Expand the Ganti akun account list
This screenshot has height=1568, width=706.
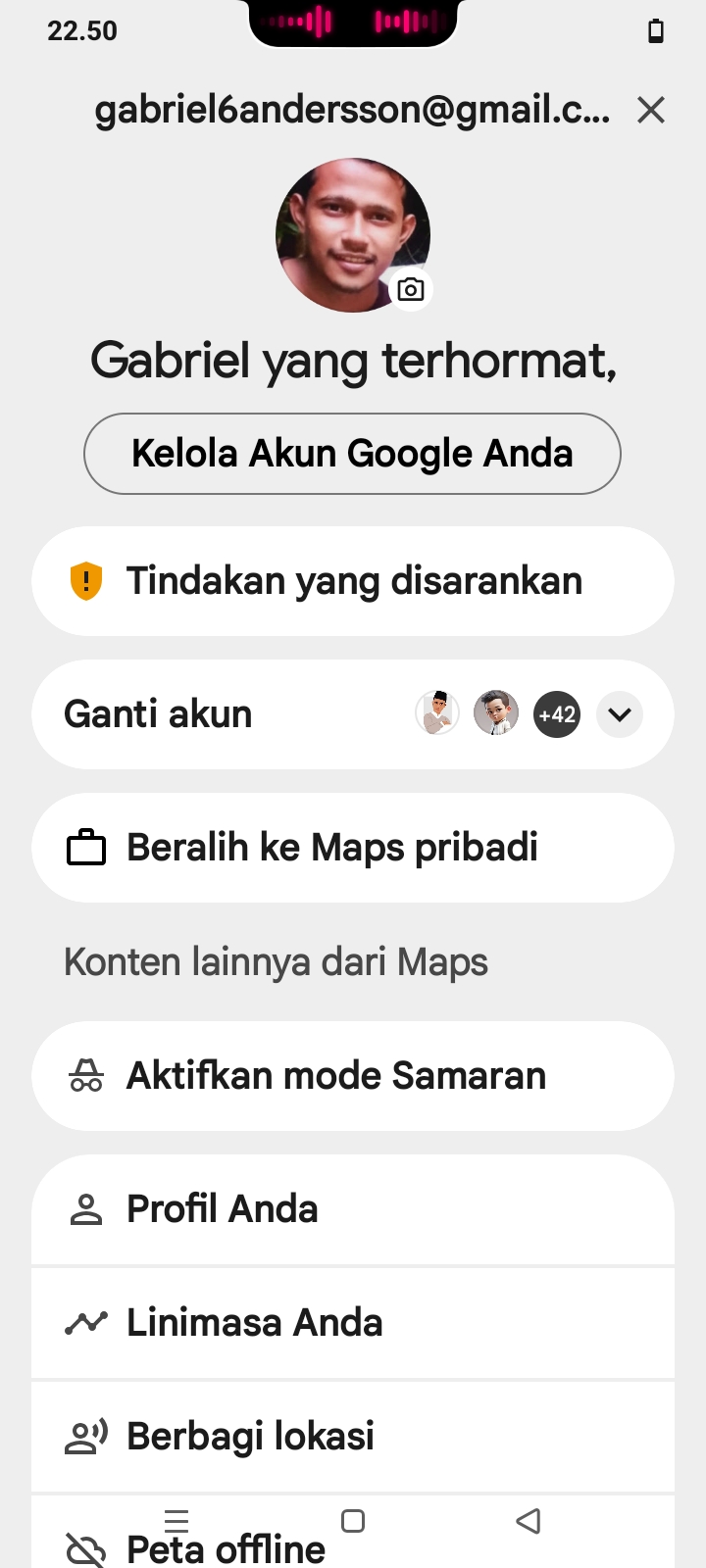(620, 714)
